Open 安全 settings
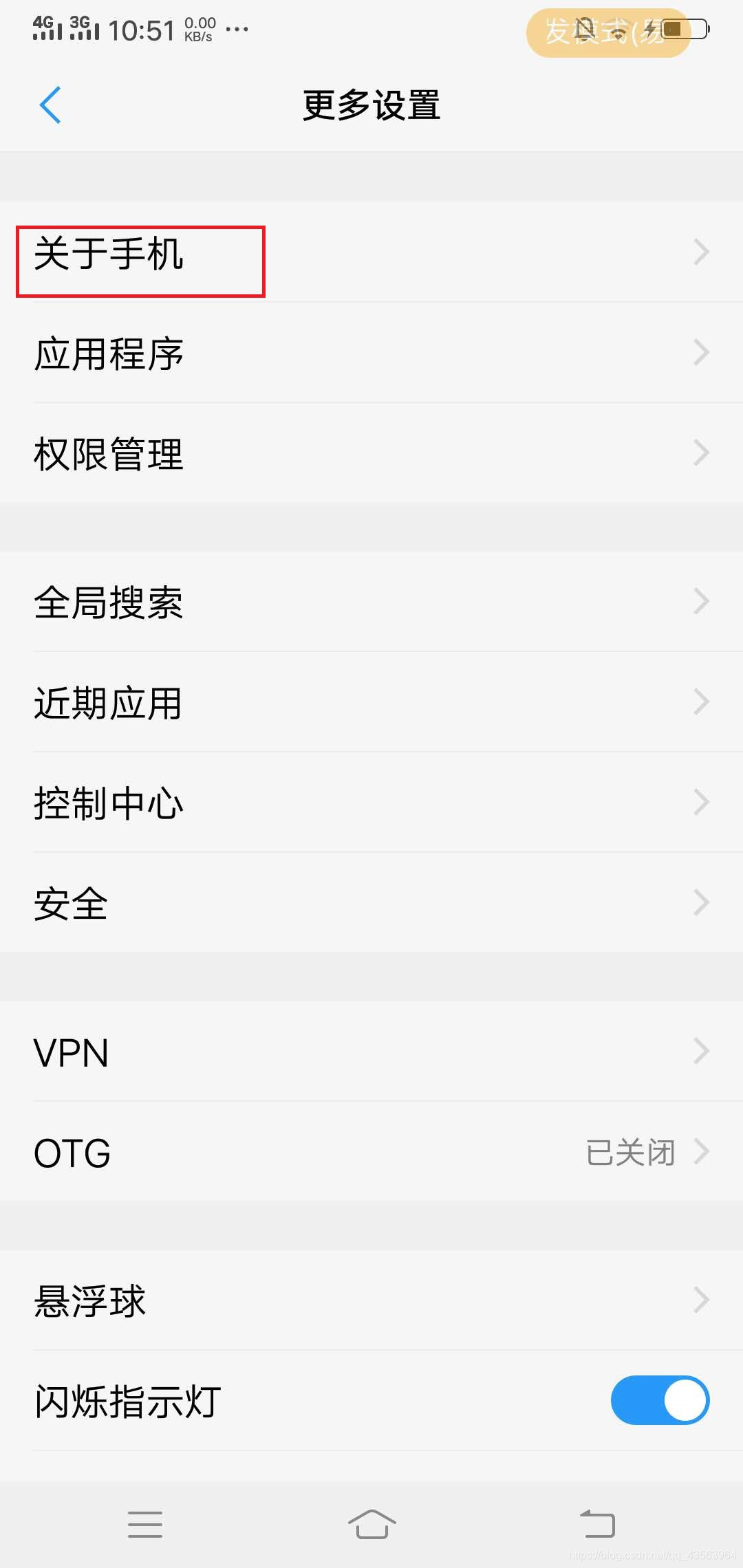This screenshot has width=743, height=1568. [371, 903]
